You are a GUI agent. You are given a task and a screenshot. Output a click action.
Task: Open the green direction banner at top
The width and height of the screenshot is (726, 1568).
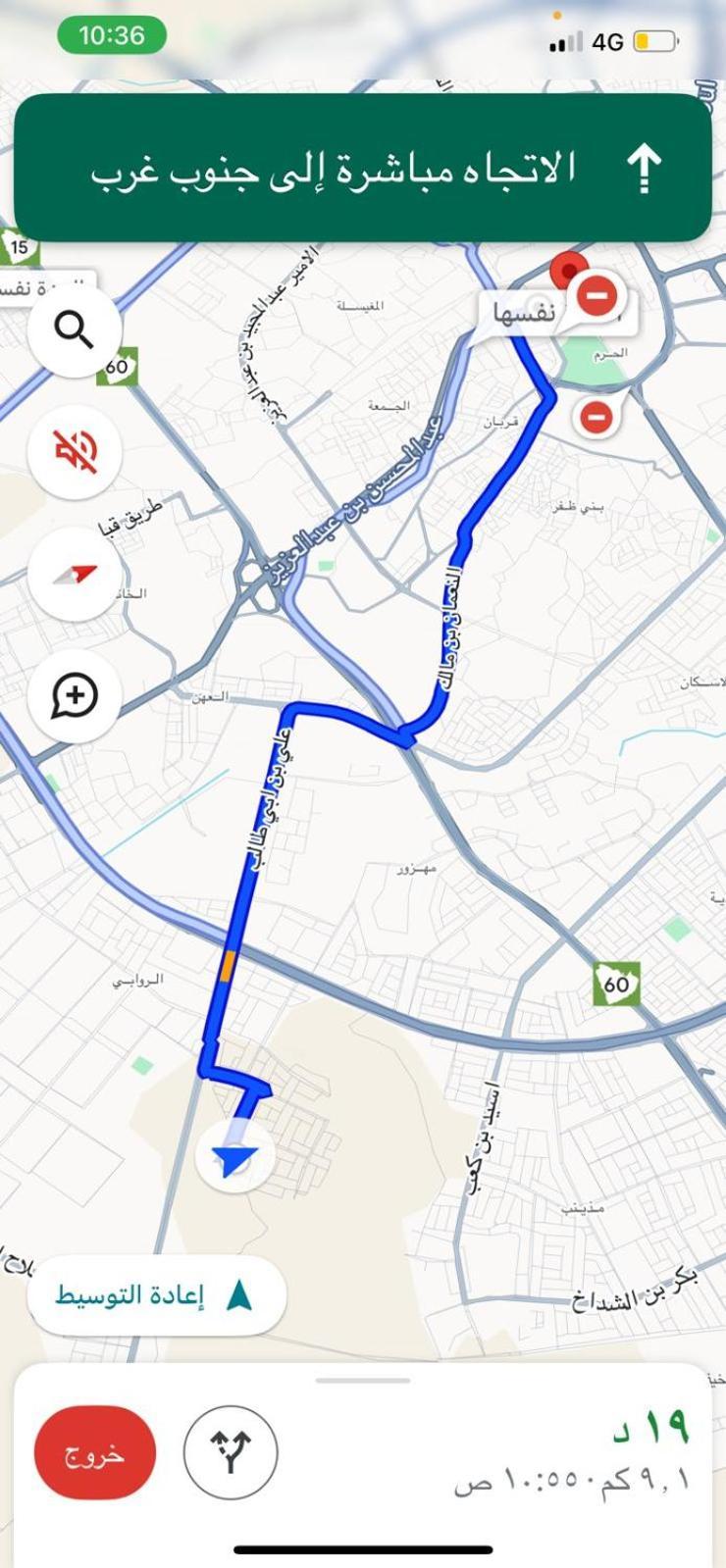click(x=362, y=168)
